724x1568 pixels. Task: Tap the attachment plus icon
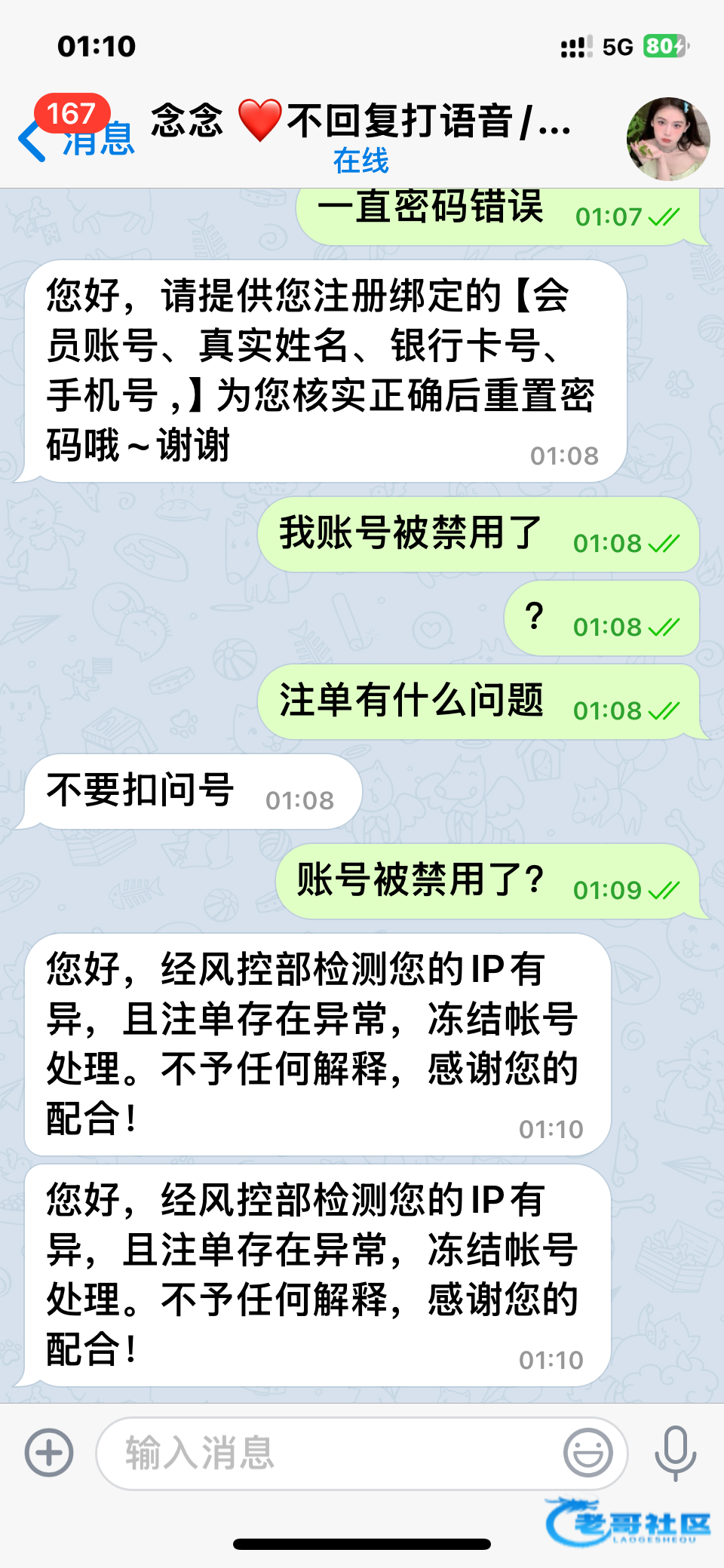point(49,1452)
